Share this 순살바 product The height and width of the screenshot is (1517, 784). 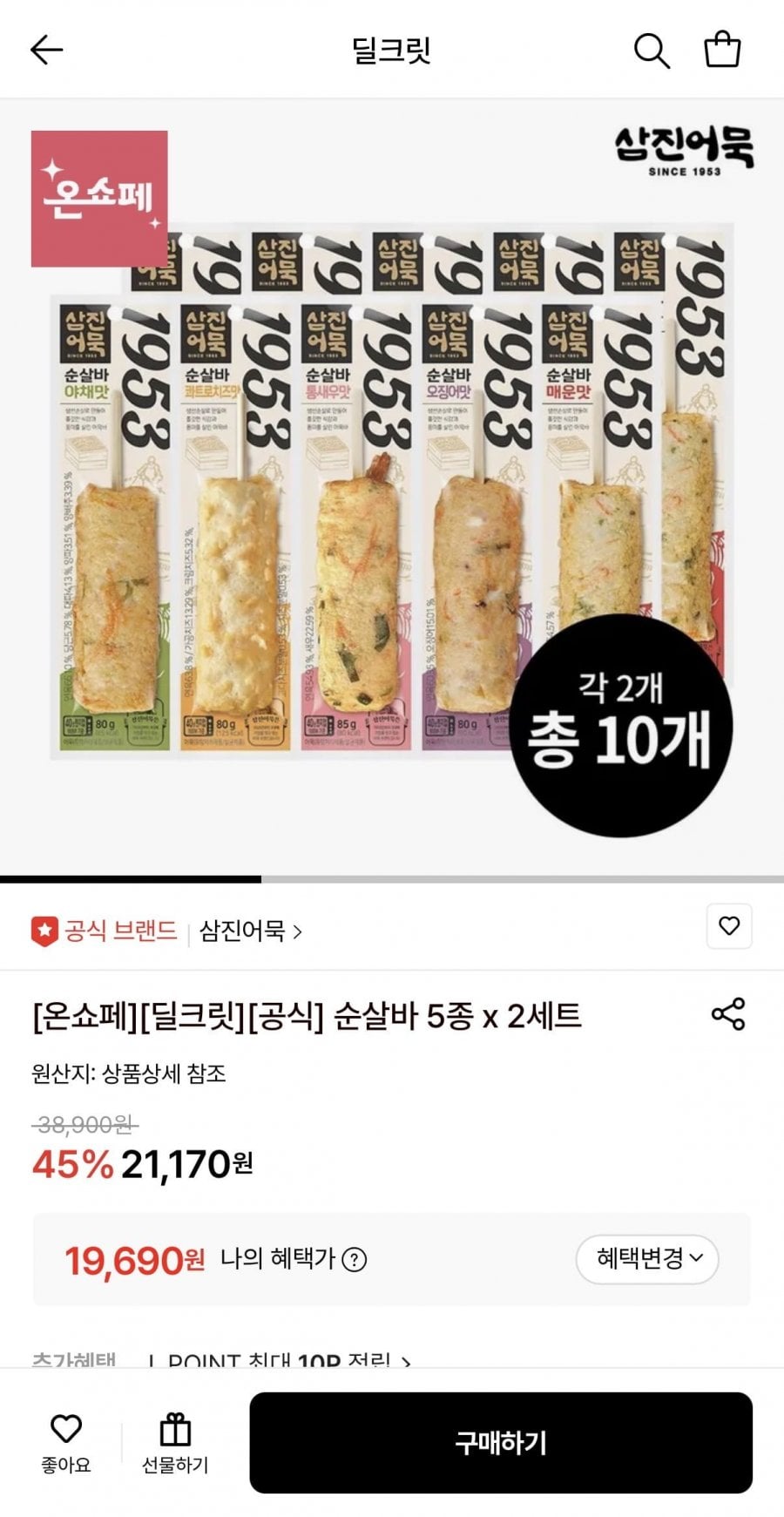point(728,1014)
